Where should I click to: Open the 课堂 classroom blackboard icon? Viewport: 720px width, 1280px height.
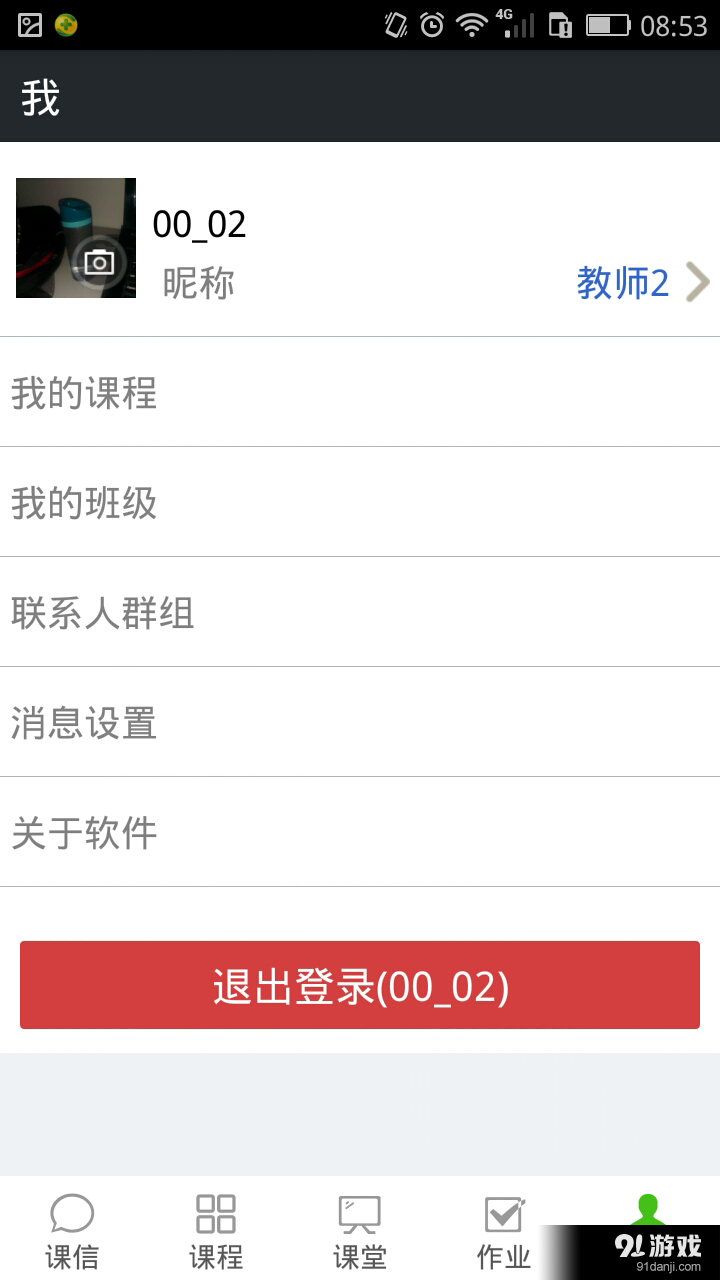[x=360, y=1213]
